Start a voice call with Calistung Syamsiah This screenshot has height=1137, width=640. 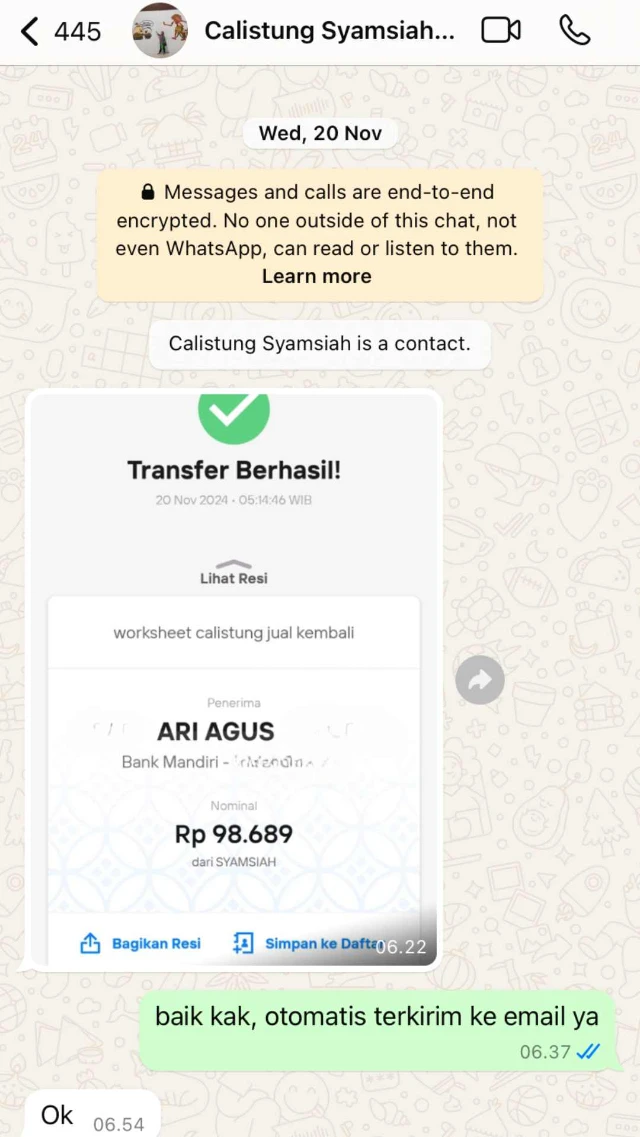[575, 31]
